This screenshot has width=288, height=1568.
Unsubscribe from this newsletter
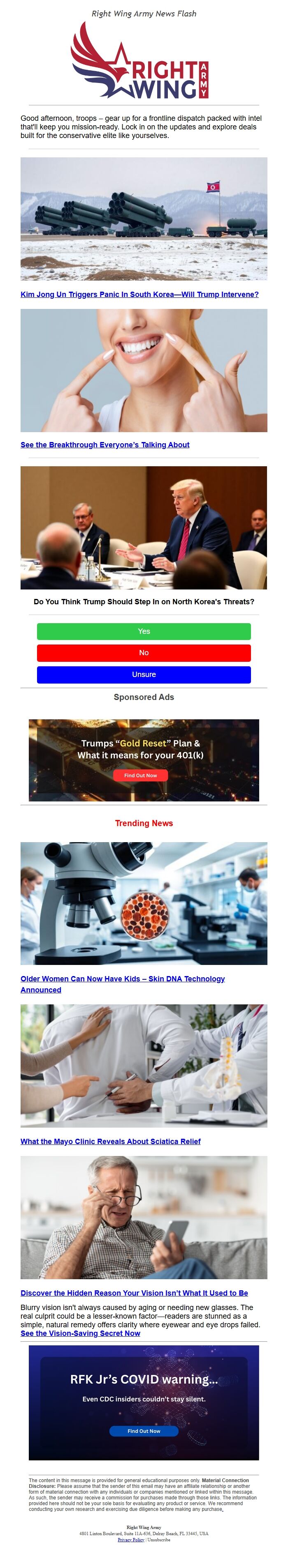(x=159, y=1539)
